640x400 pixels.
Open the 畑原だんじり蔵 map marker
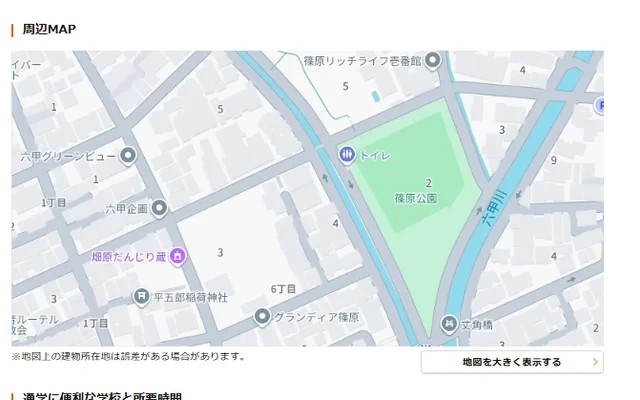[178, 257]
